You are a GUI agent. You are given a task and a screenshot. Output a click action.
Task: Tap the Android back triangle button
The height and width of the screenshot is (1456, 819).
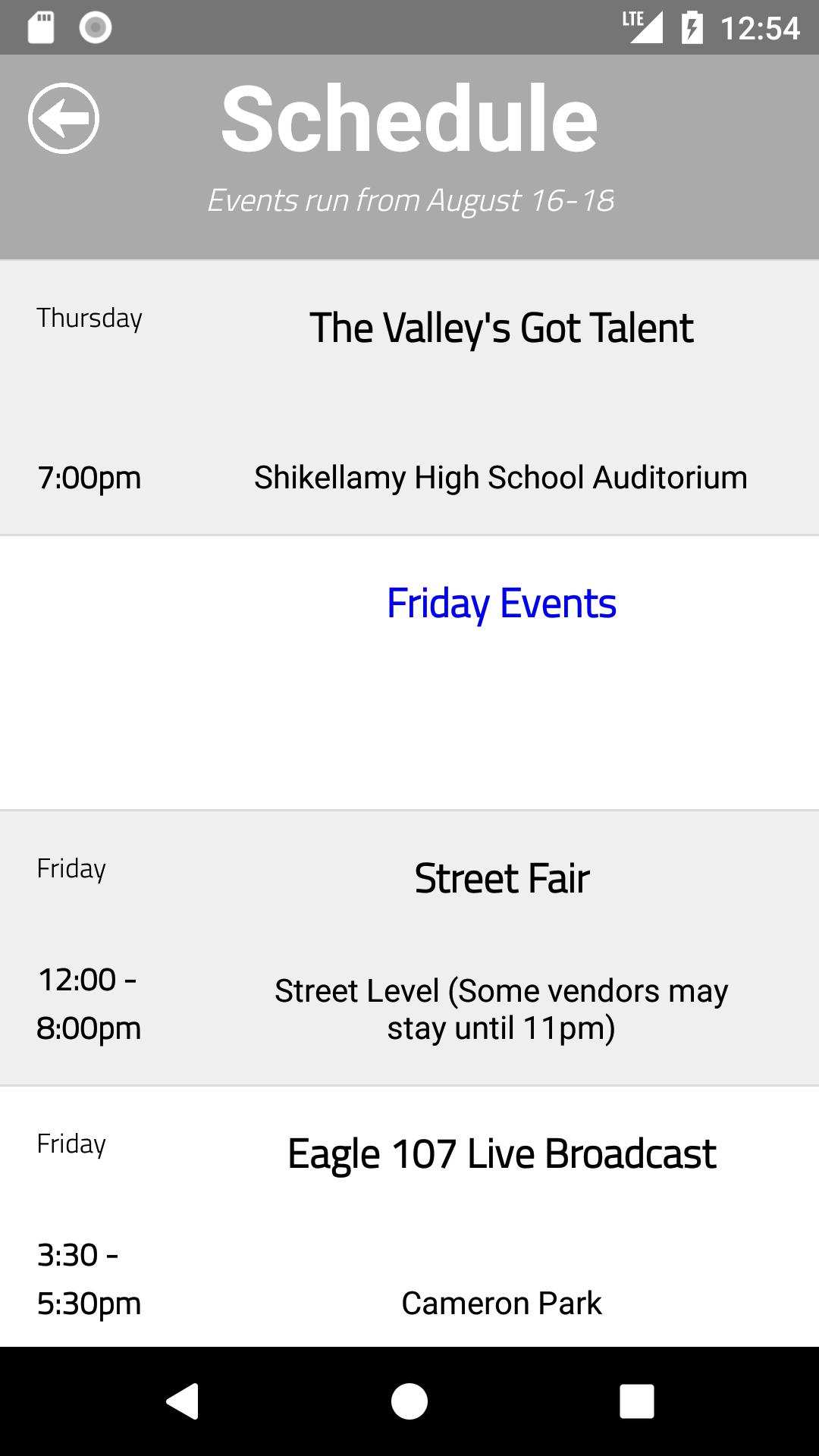coord(180,1400)
